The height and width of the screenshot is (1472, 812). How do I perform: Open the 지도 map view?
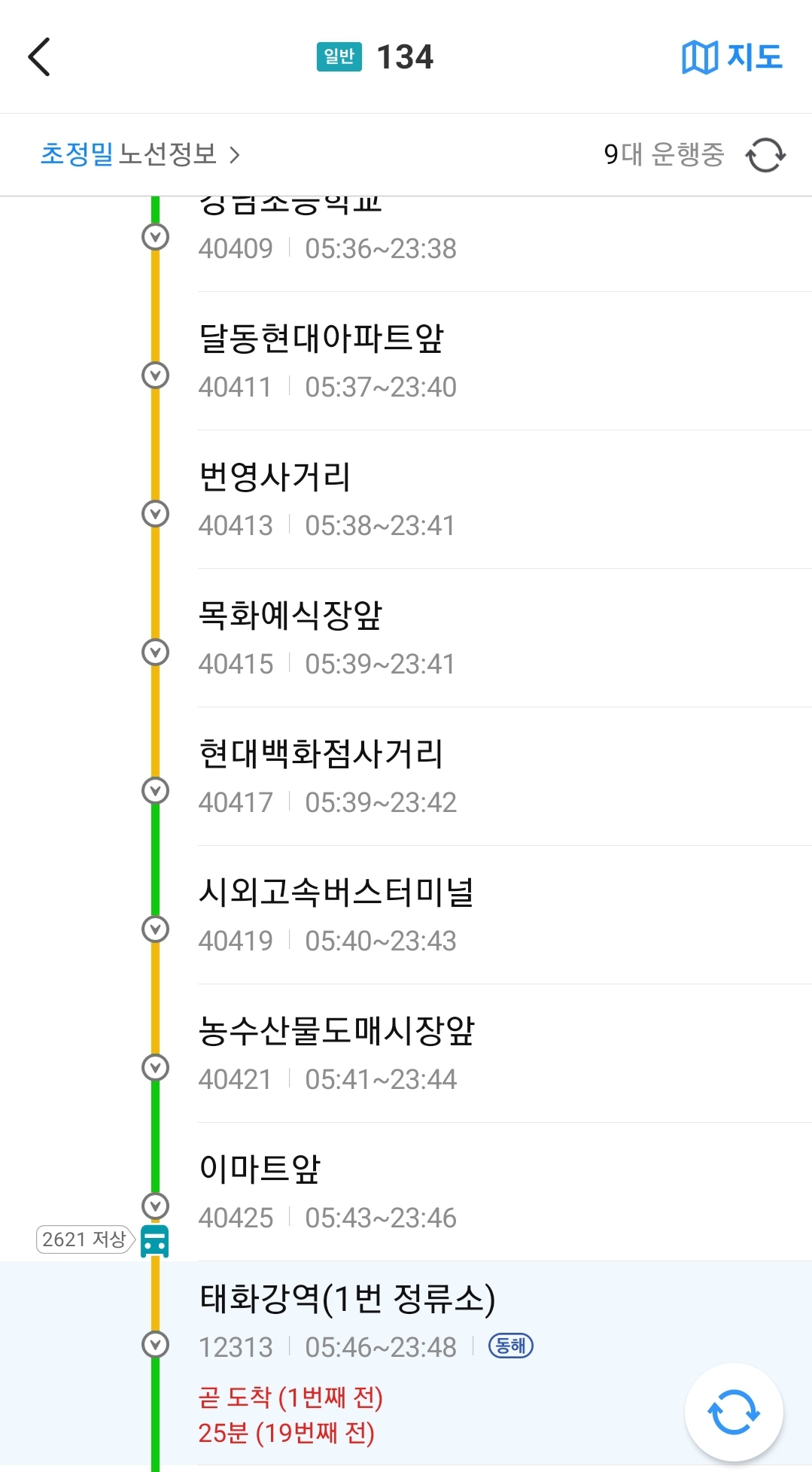click(x=731, y=57)
